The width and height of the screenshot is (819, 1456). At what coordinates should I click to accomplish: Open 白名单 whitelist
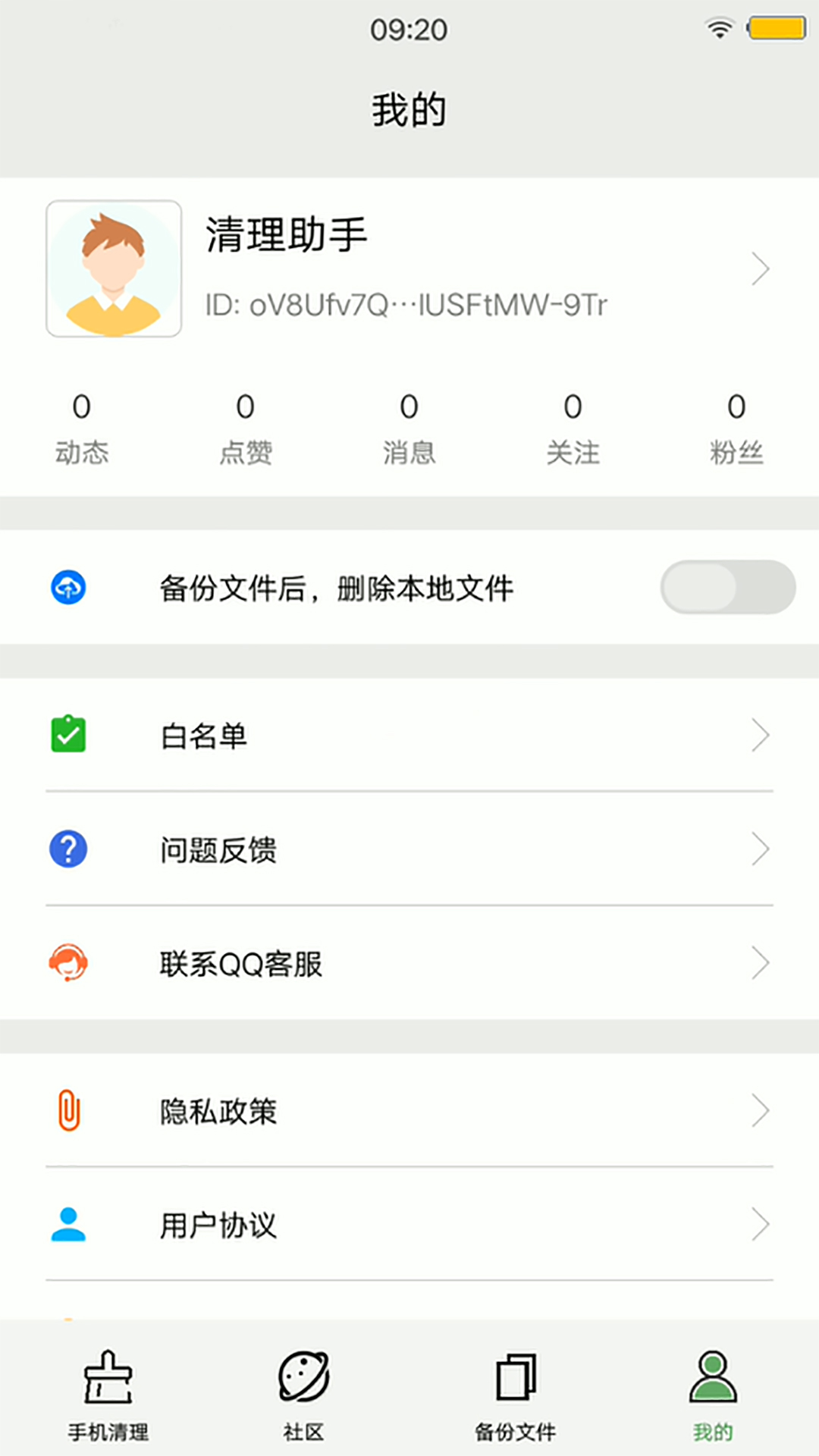(409, 736)
